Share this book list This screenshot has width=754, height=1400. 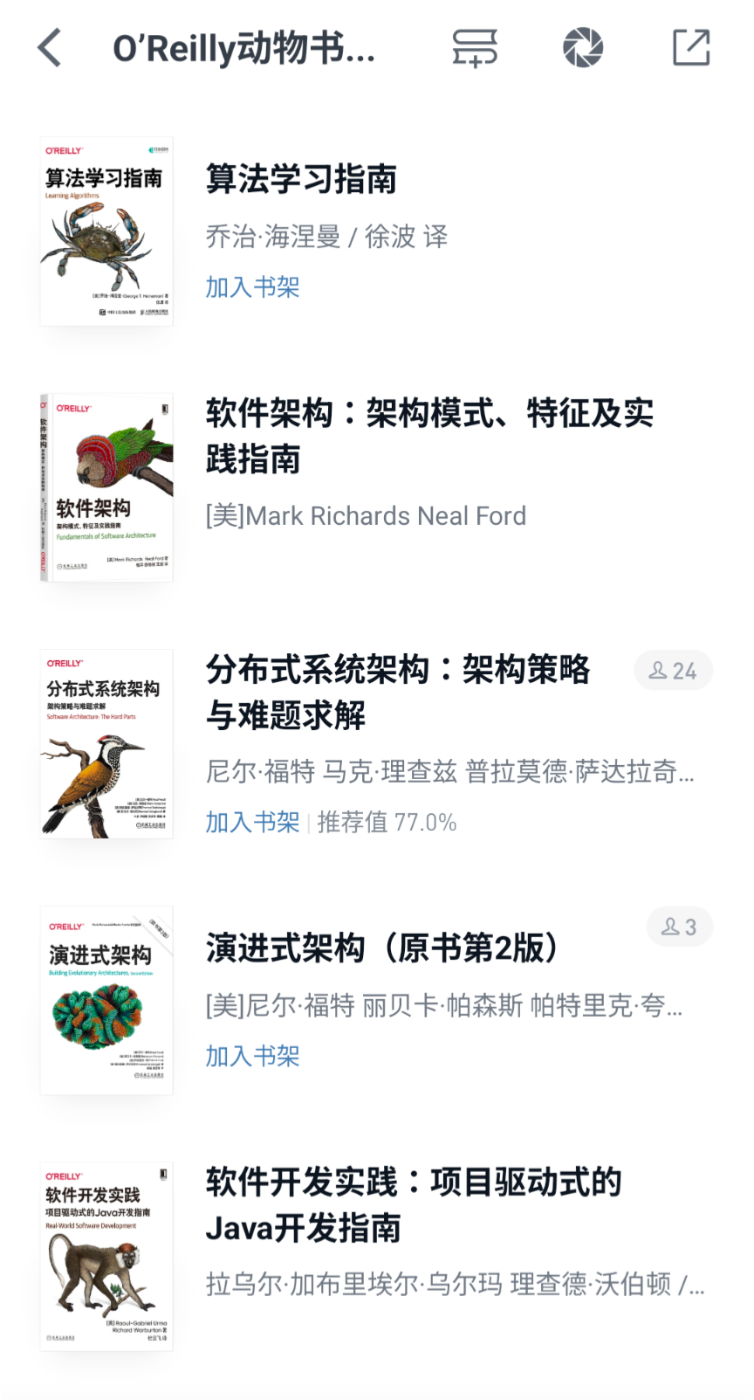click(x=691, y=47)
